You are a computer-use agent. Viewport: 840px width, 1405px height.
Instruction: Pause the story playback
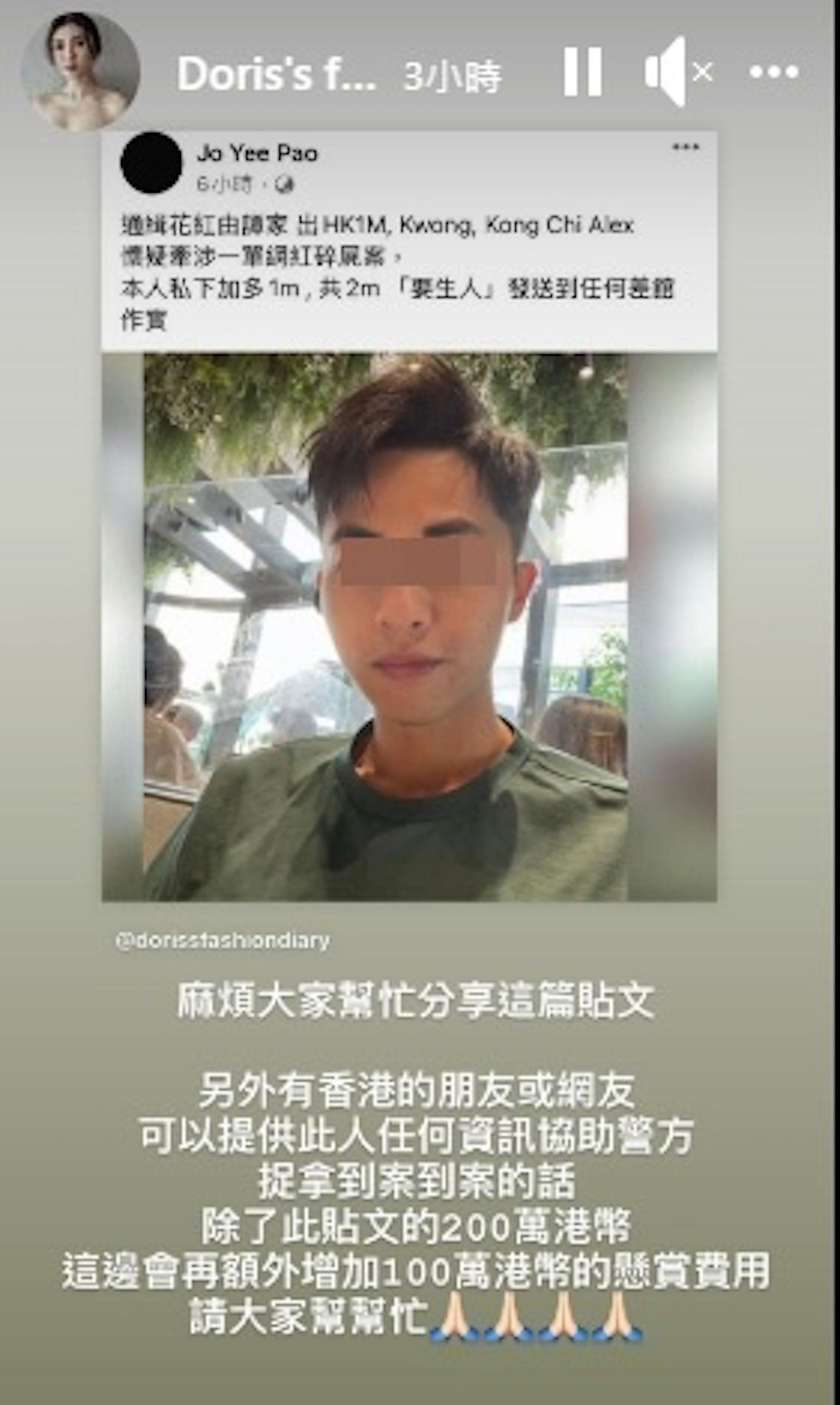[x=582, y=72]
